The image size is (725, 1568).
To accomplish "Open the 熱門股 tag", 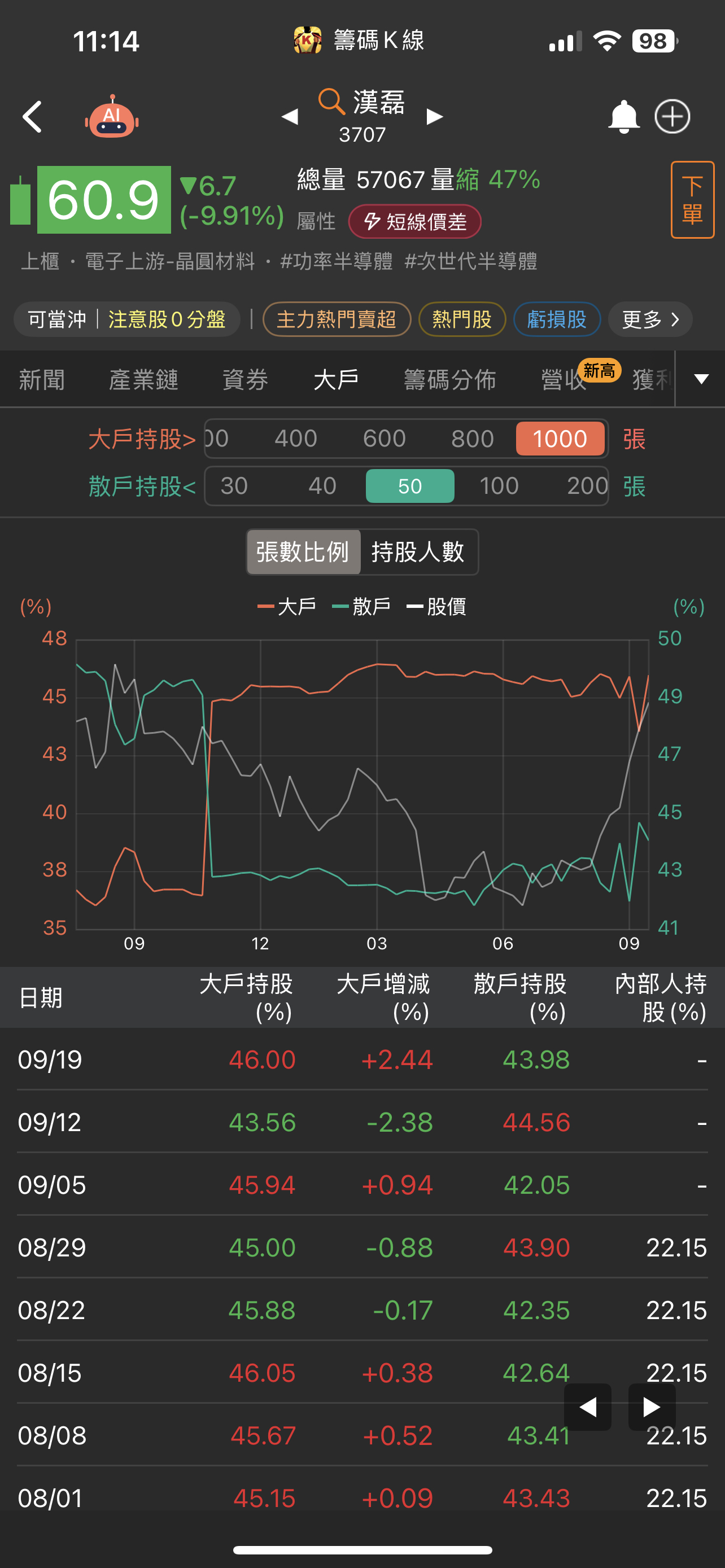I will (462, 319).
